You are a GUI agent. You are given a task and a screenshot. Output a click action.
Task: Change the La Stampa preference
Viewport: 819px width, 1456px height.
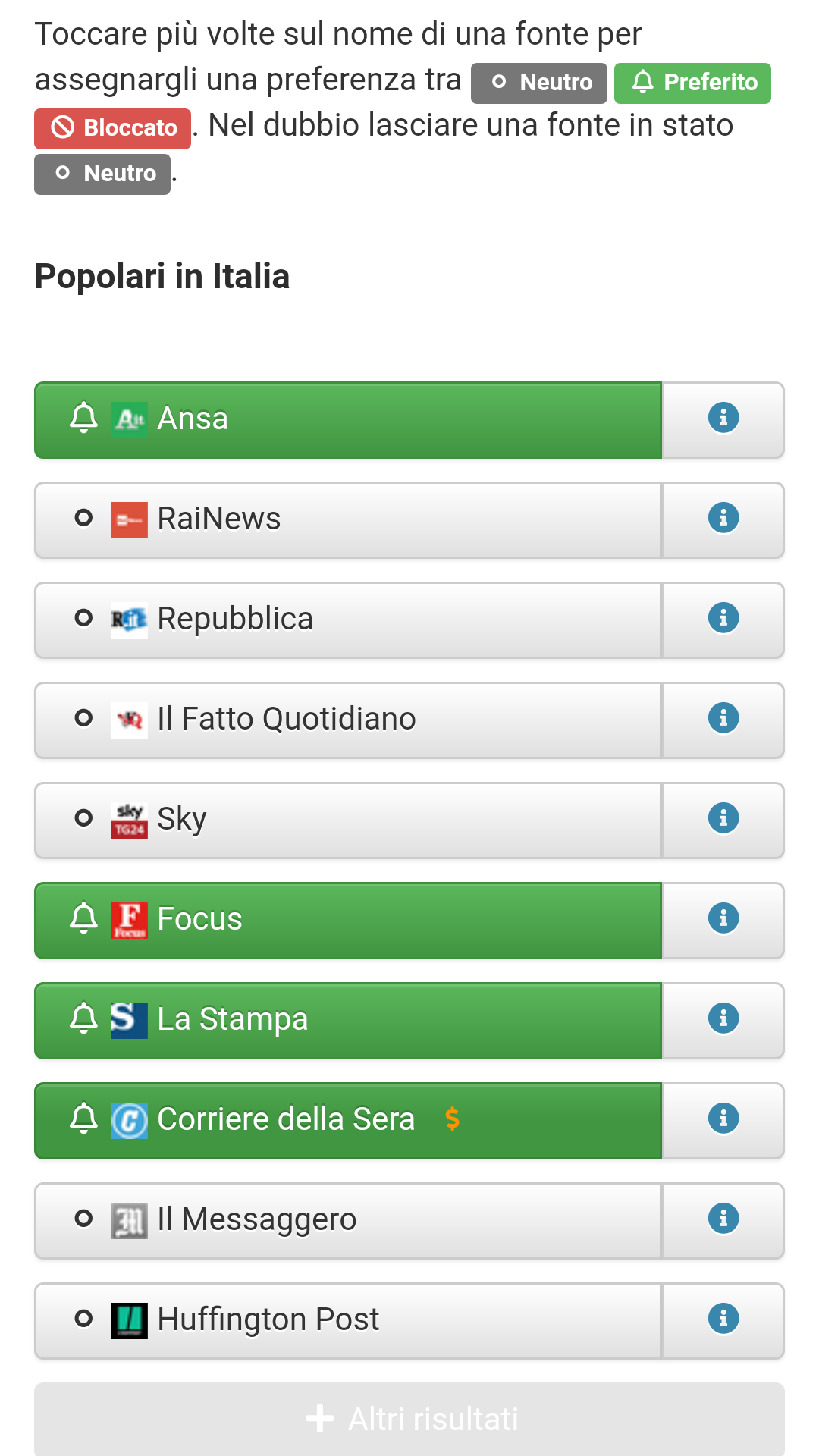(x=348, y=1021)
